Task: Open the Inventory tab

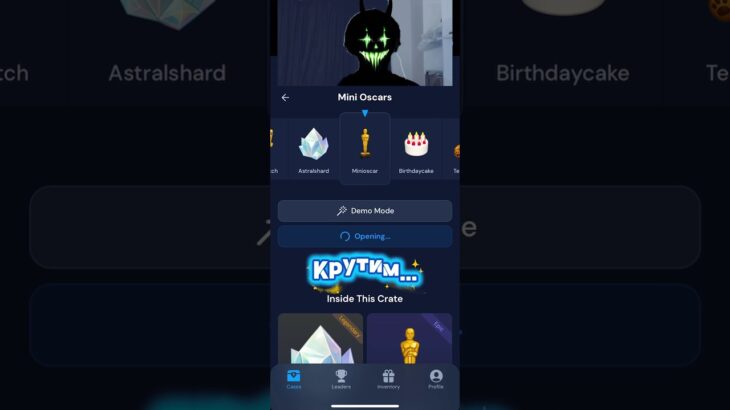Action: (388, 379)
